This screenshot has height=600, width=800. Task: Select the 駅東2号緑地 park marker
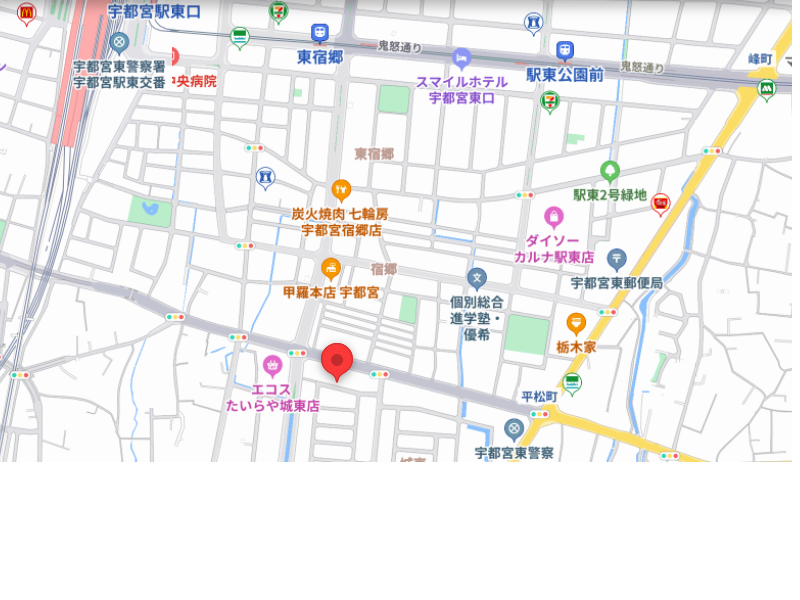click(x=610, y=171)
